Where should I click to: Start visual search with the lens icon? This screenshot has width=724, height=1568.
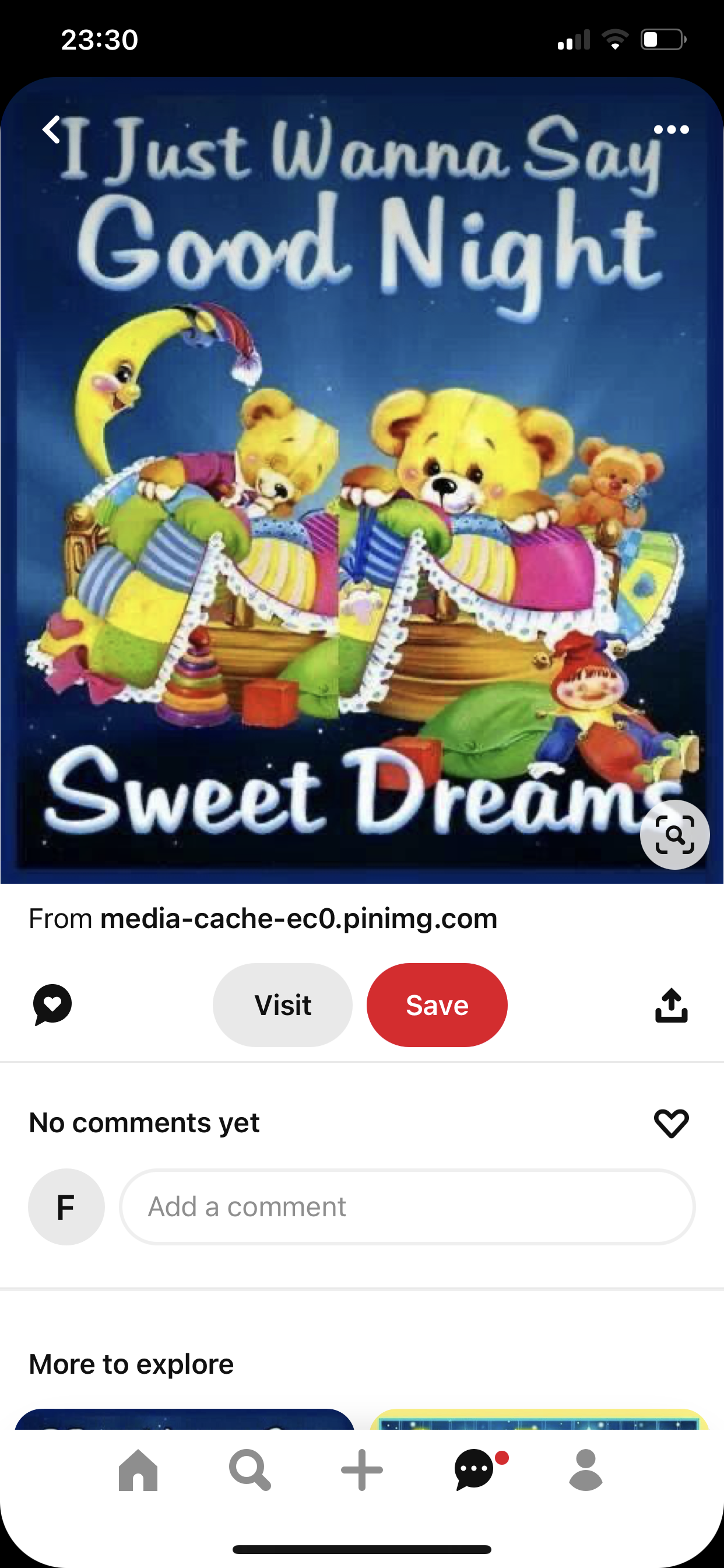point(674,835)
